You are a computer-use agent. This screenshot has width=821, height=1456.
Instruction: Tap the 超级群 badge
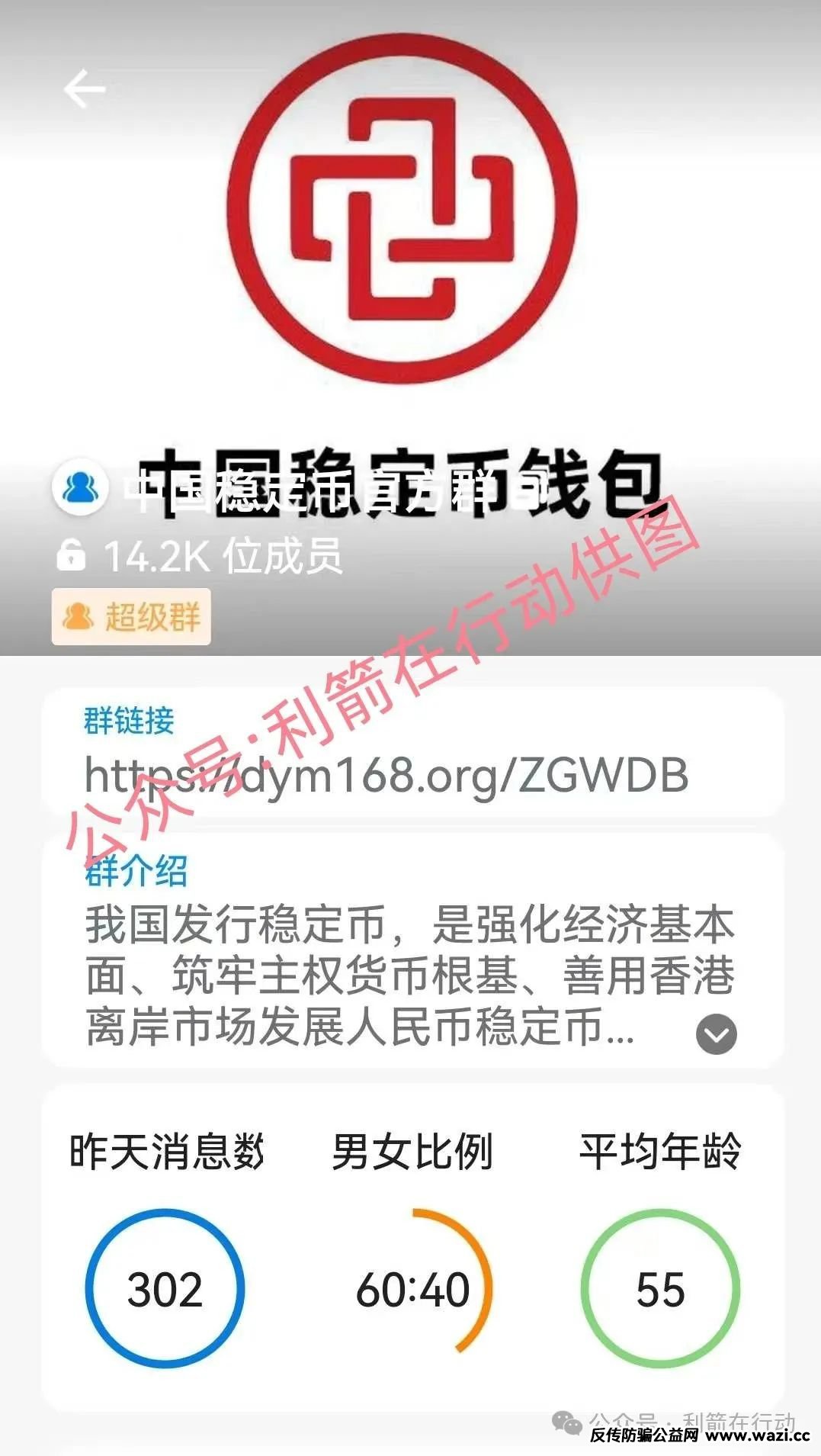[x=131, y=617]
